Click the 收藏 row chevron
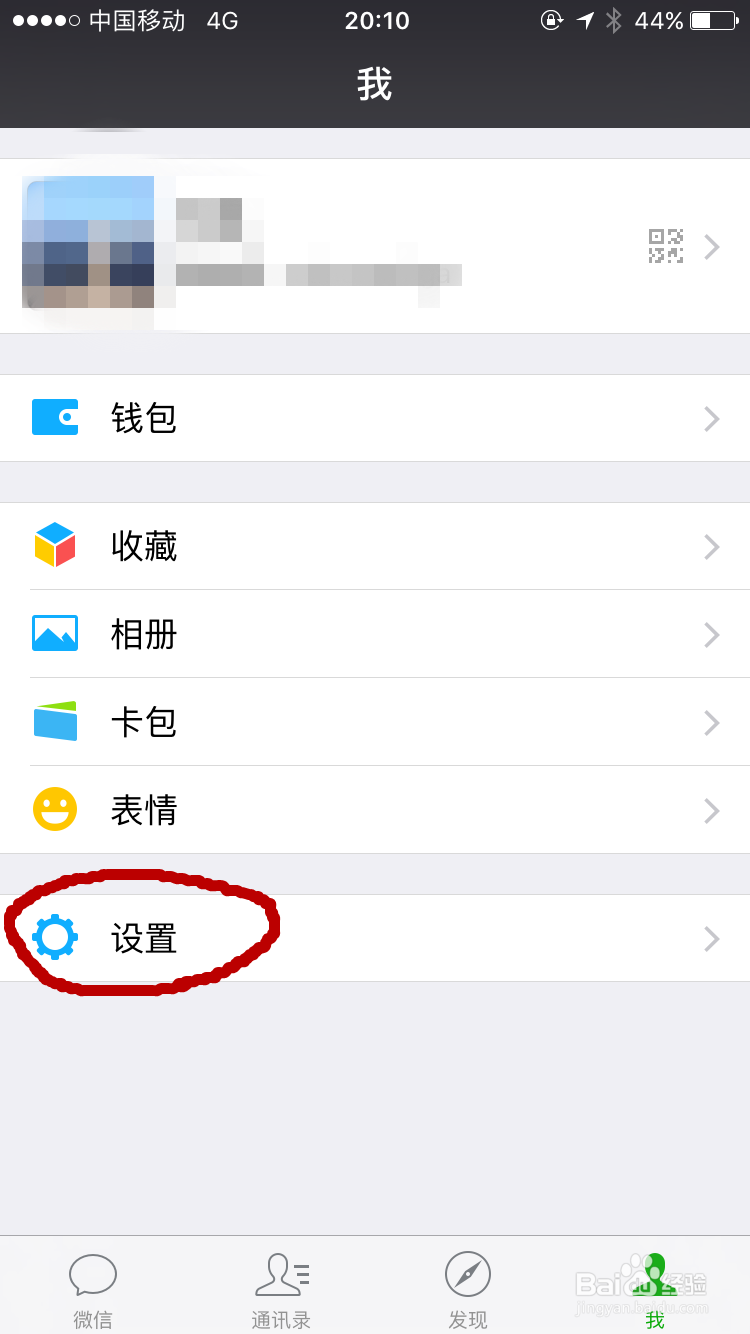750x1334 pixels. point(712,546)
